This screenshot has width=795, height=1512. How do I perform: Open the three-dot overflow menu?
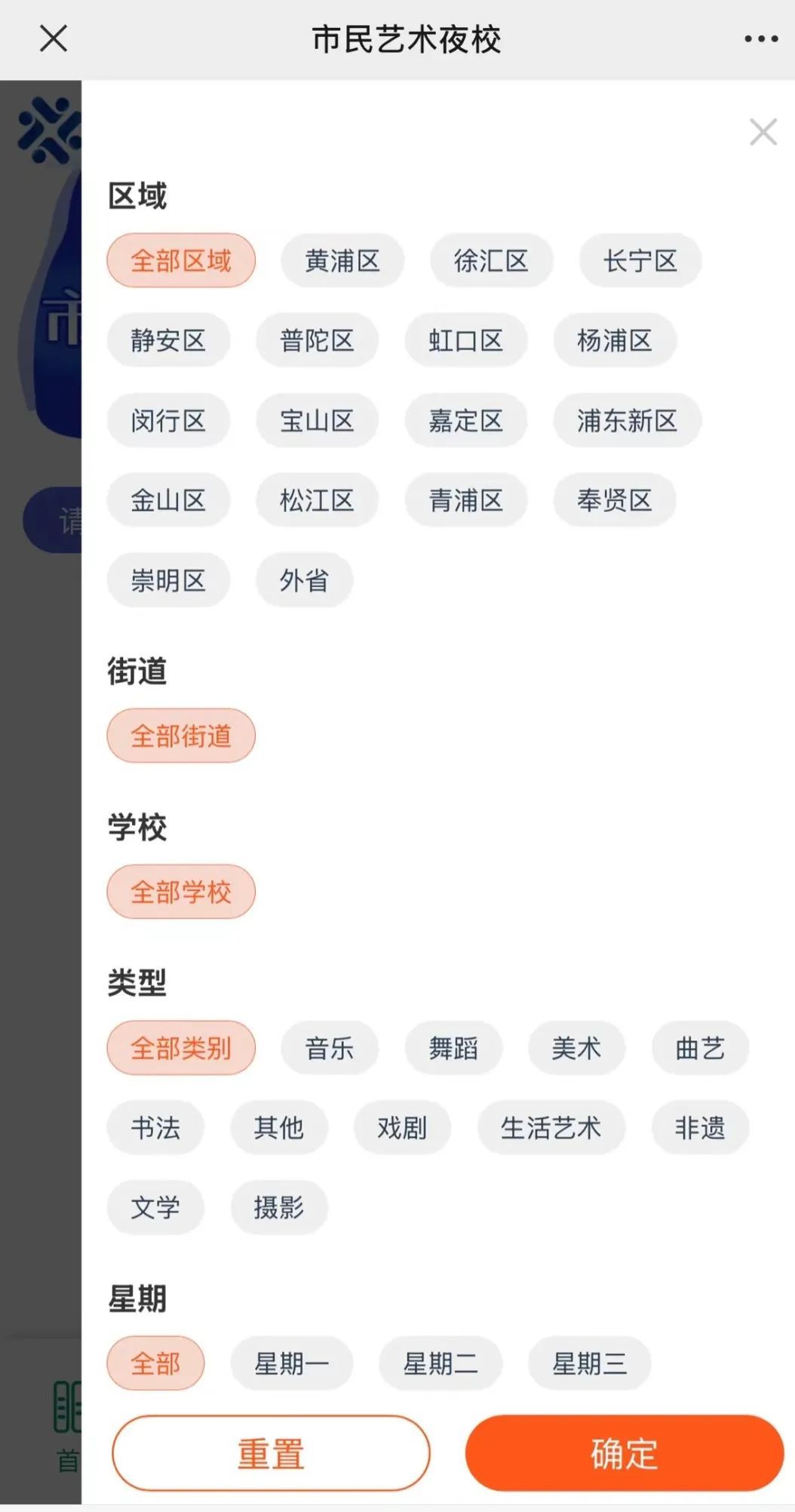click(760, 38)
